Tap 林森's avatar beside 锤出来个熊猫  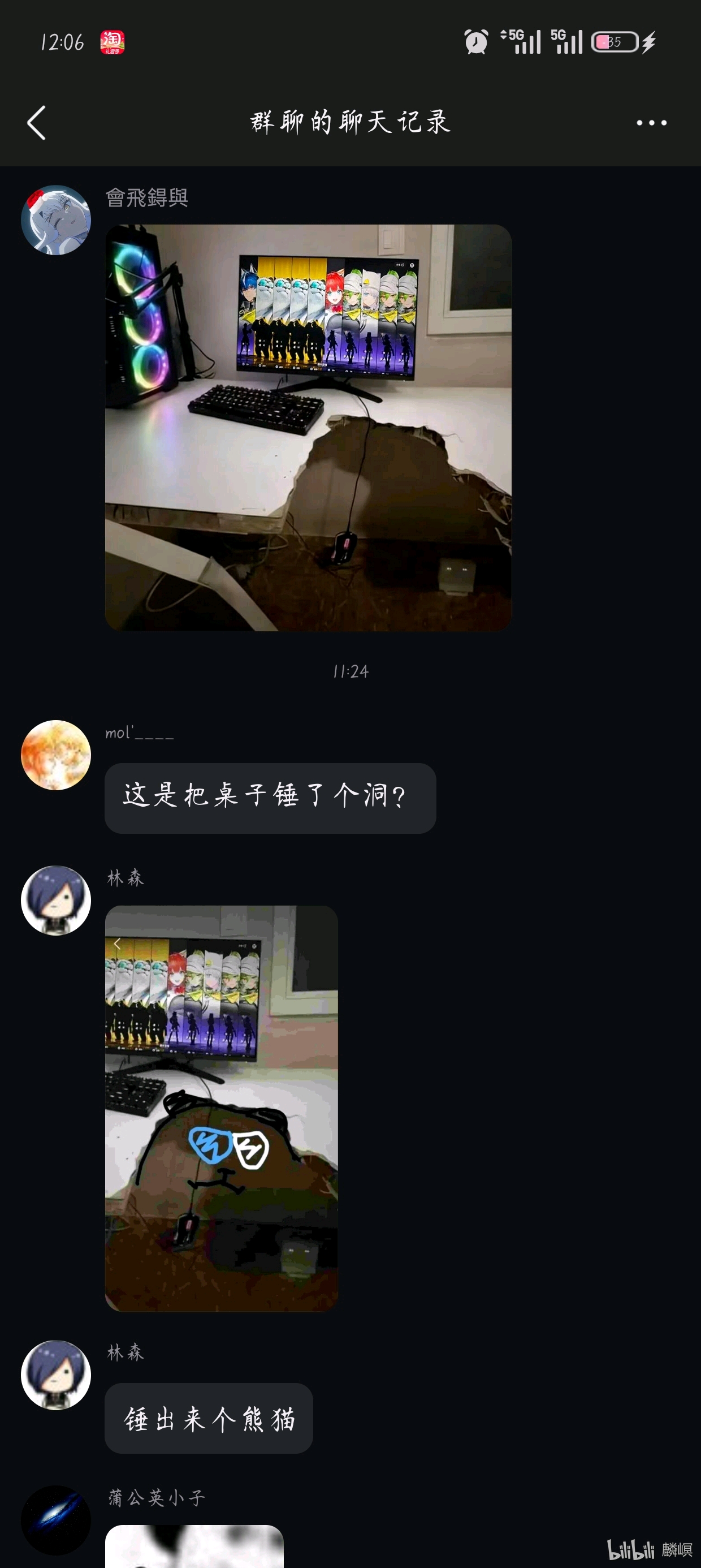click(56, 1375)
